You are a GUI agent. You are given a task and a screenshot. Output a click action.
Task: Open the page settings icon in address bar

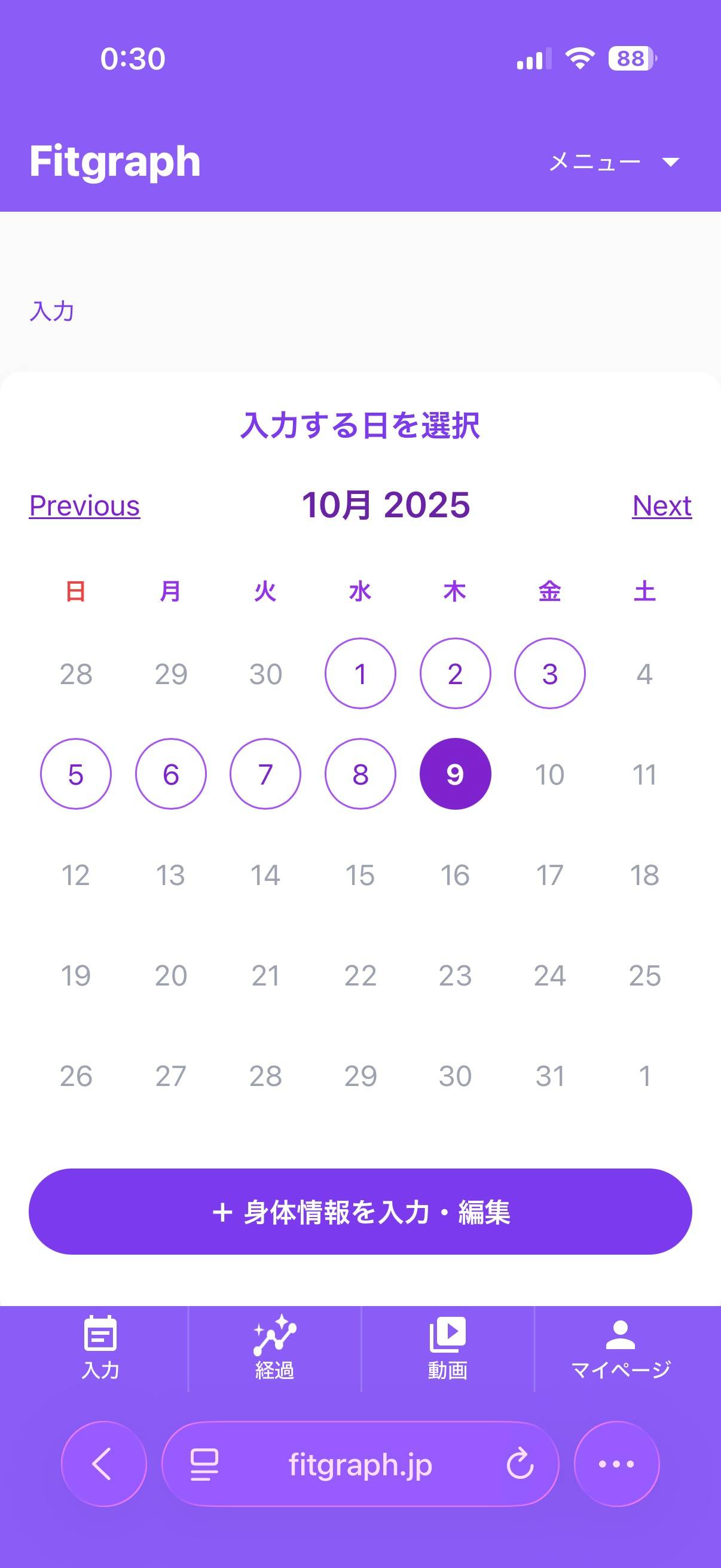[x=204, y=1464]
